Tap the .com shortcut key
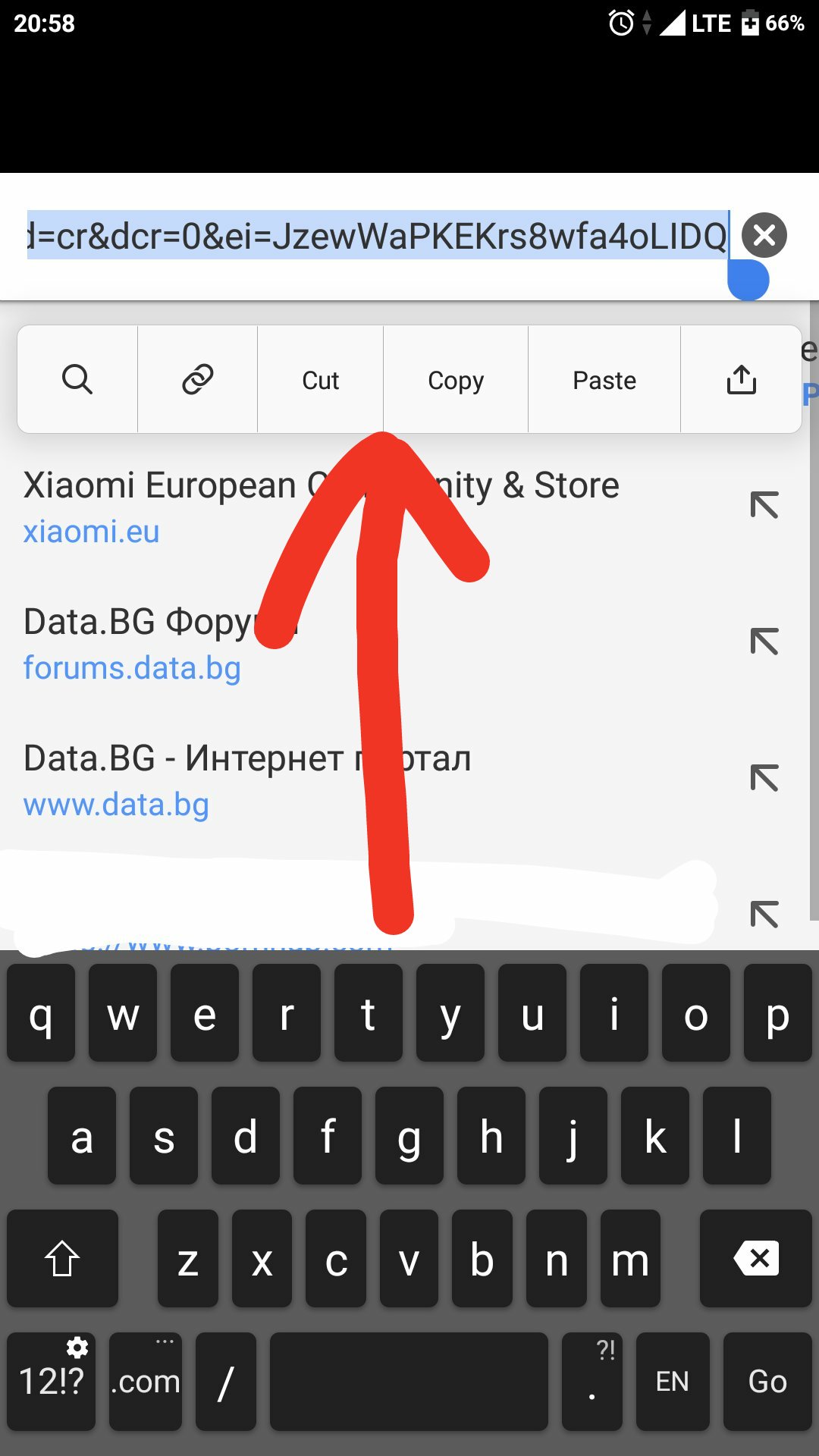Viewport: 819px width, 1456px height. point(146,1381)
